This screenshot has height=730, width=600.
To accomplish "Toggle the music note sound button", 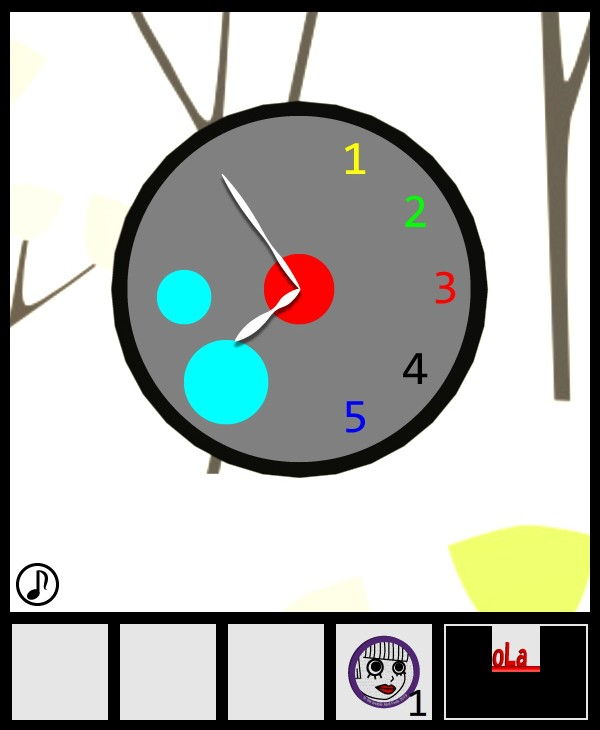I will coord(37,584).
